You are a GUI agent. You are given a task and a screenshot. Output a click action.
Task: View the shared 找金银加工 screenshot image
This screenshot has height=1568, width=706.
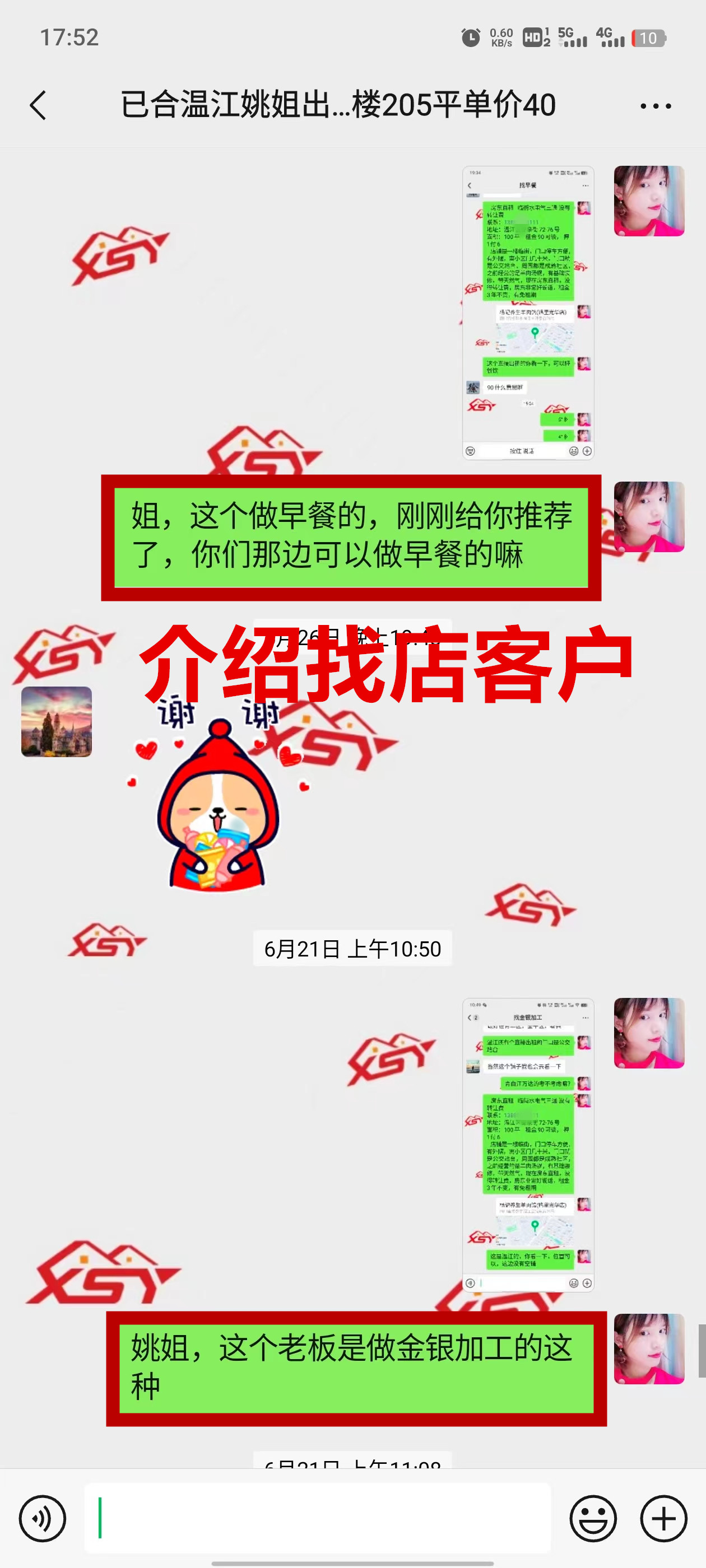[x=527, y=1144]
